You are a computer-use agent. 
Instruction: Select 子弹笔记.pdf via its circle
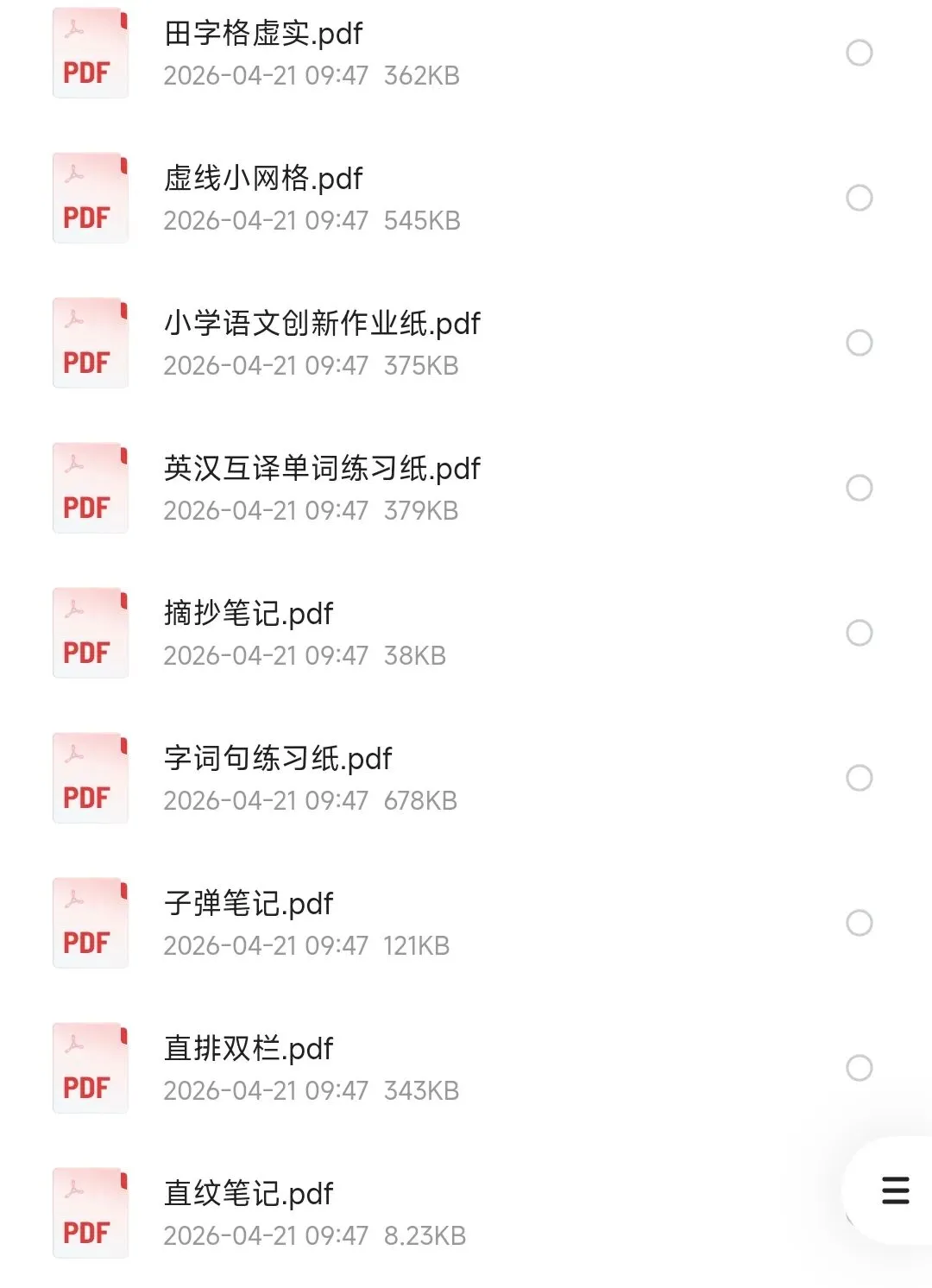(x=859, y=923)
